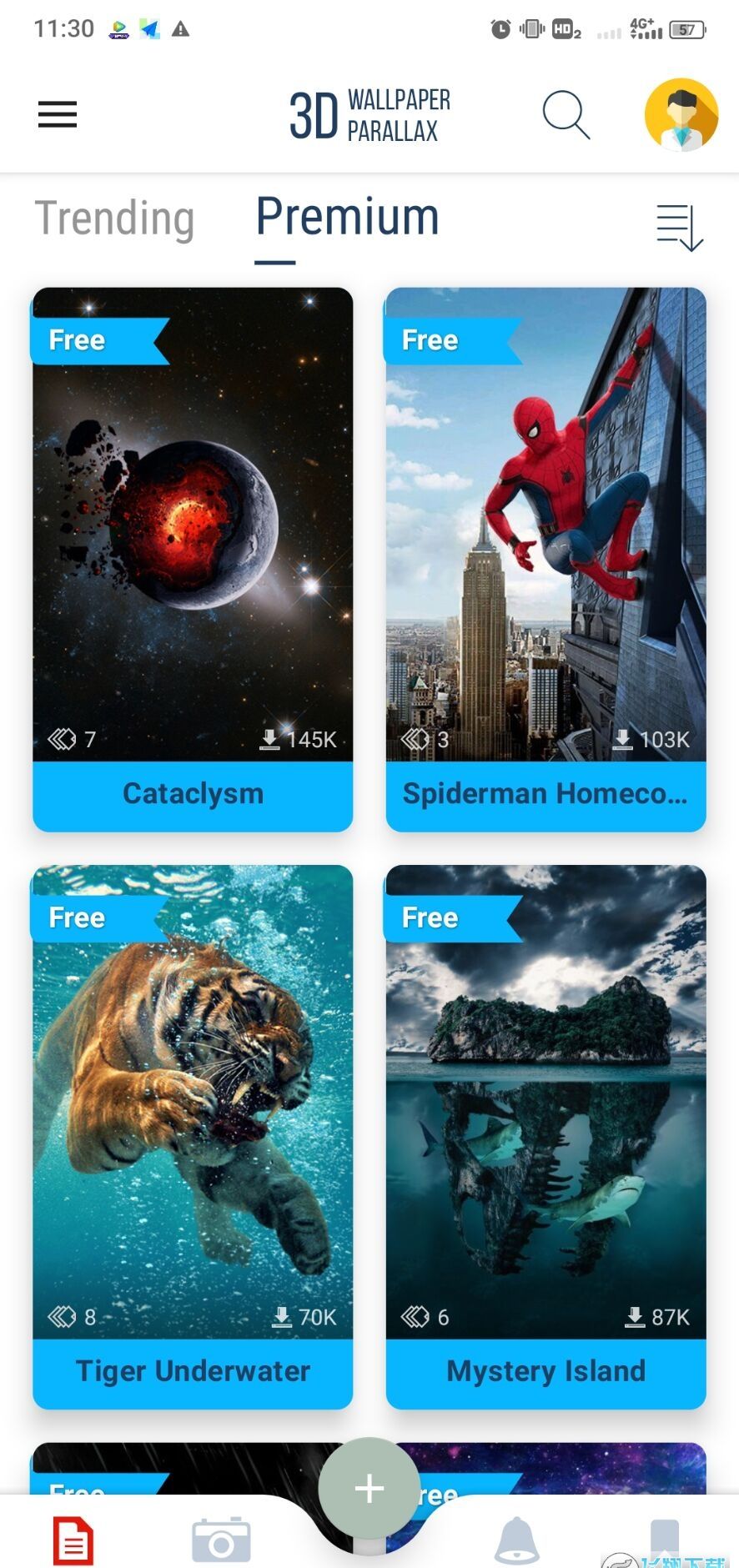The image size is (739, 1568).
Task: Open the Tiger Underwater wallpaper
Action: [192, 1126]
